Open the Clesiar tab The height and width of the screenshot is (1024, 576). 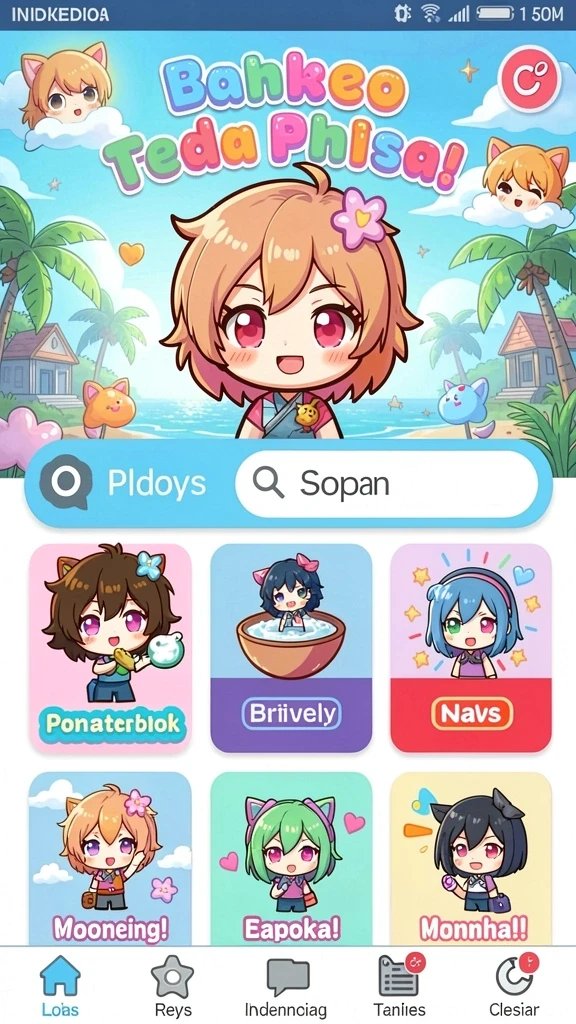[515, 985]
